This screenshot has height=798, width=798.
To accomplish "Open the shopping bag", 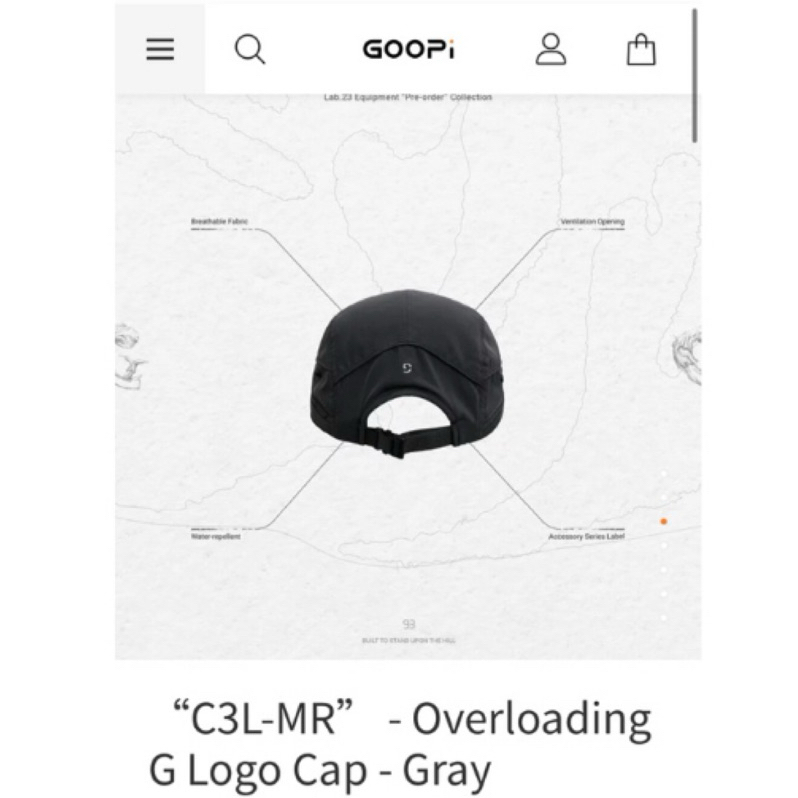I will pyautogui.click(x=641, y=49).
